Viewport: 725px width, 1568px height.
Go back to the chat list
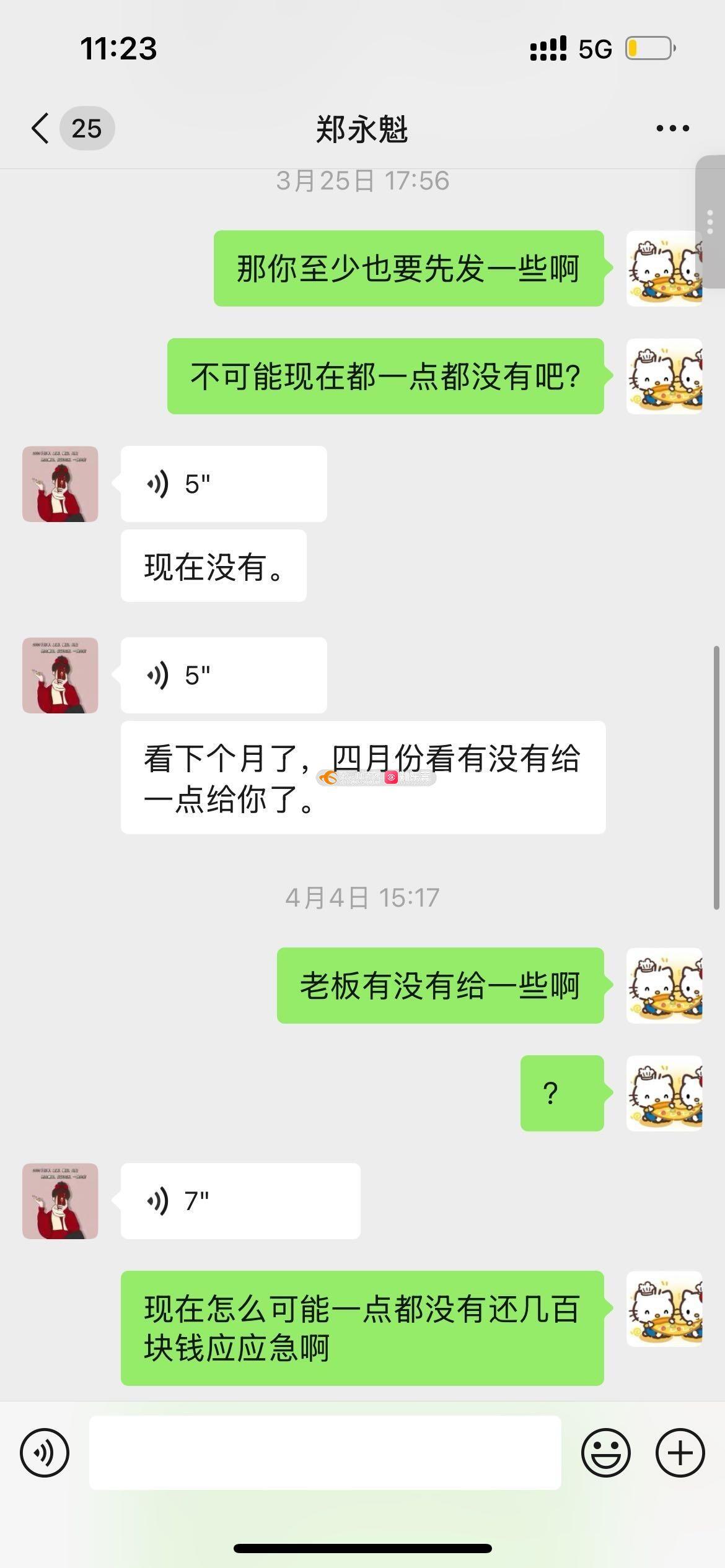pos(41,129)
